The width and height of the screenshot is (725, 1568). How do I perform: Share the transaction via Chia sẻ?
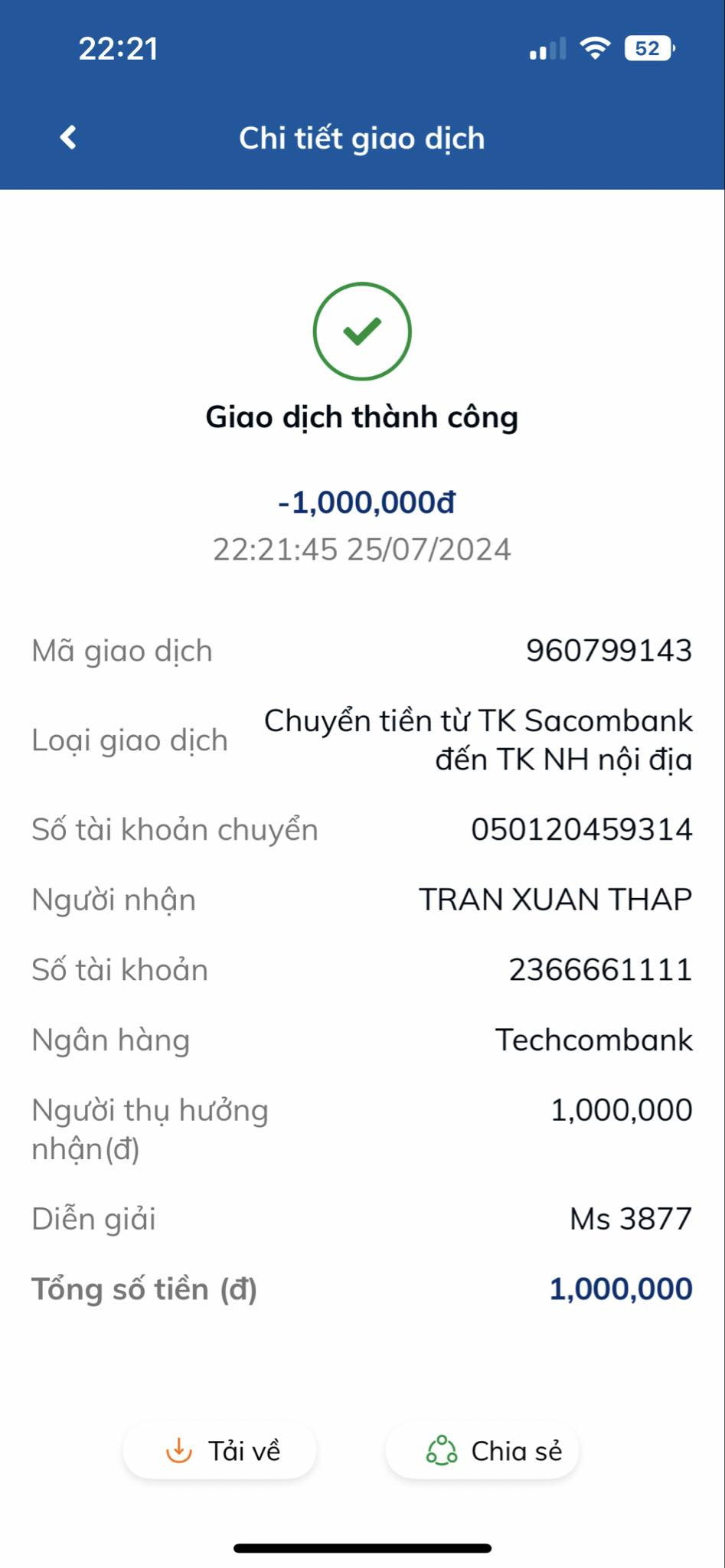pyautogui.click(x=482, y=1451)
